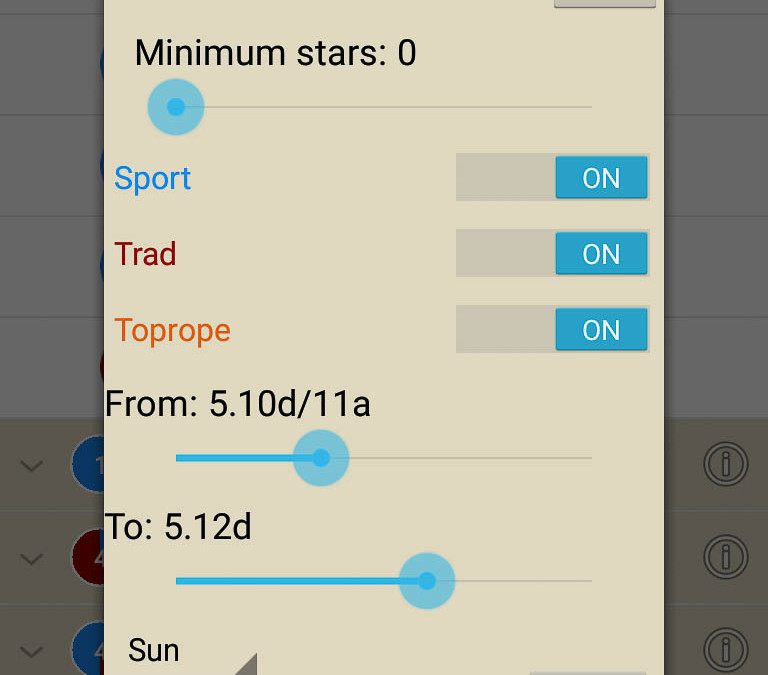The image size is (768, 675).
Task: Turn off the Toprope toggle
Action: click(x=552, y=330)
